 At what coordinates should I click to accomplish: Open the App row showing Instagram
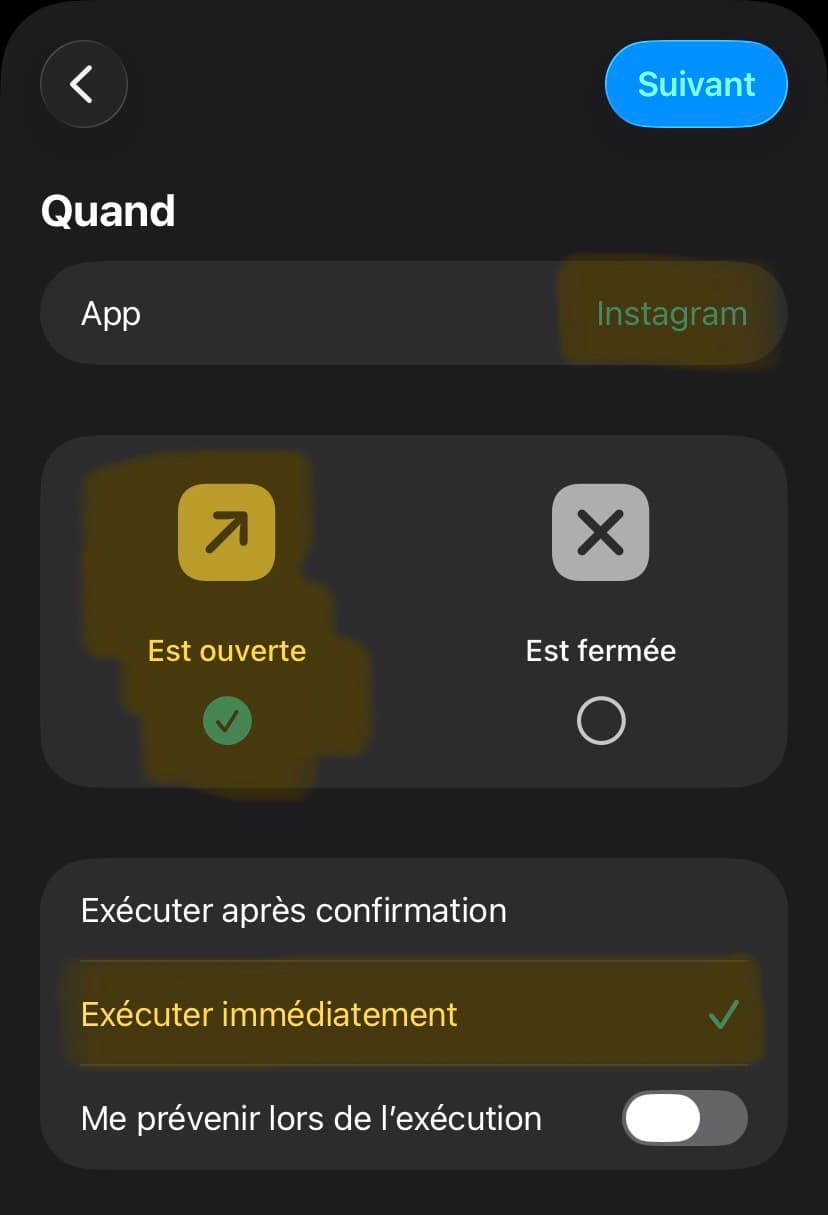click(413, 314)
